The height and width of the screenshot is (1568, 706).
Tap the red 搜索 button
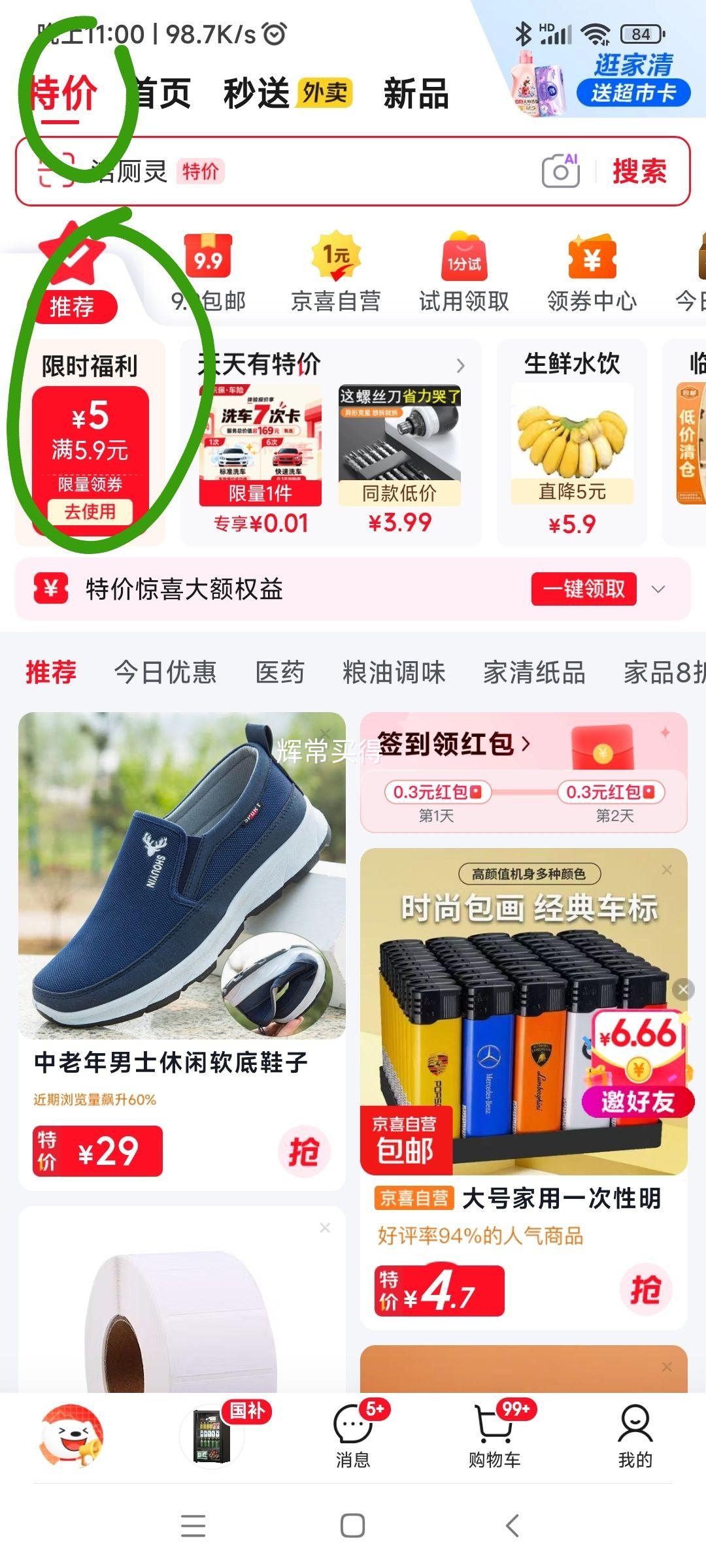coord(639,171)
